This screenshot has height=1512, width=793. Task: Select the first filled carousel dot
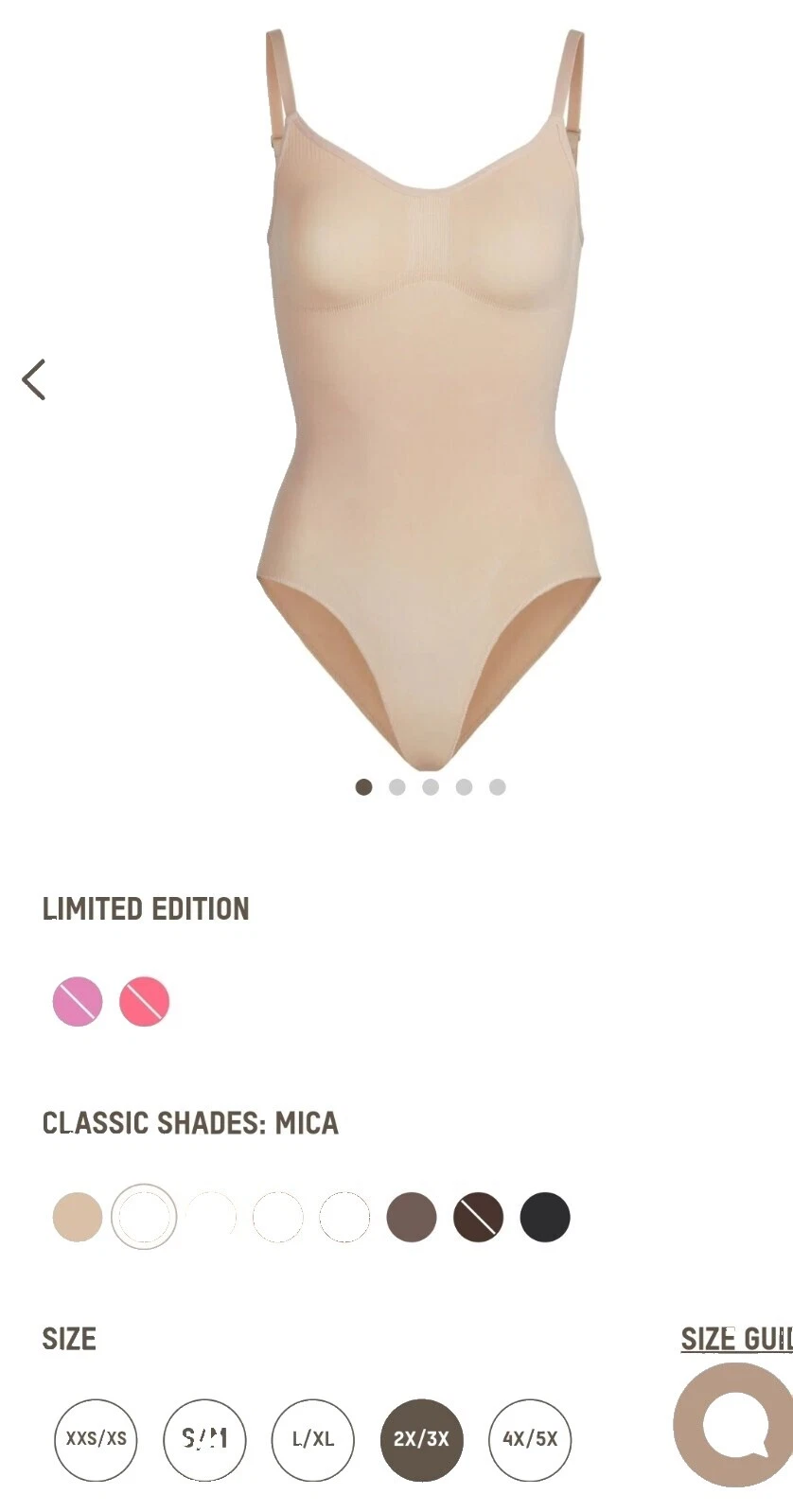tap(363, 786)
